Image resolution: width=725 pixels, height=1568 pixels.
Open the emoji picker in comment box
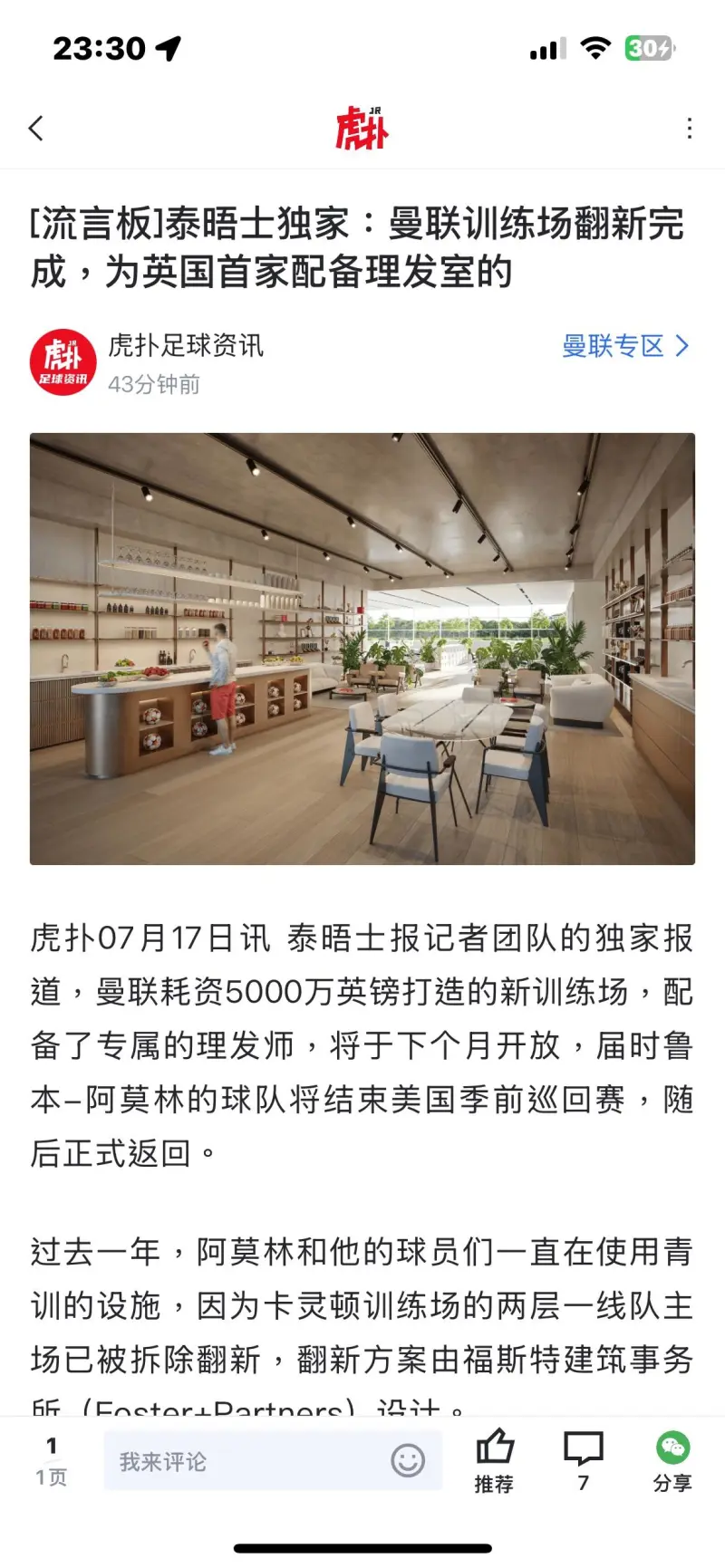click(408, 1460)
